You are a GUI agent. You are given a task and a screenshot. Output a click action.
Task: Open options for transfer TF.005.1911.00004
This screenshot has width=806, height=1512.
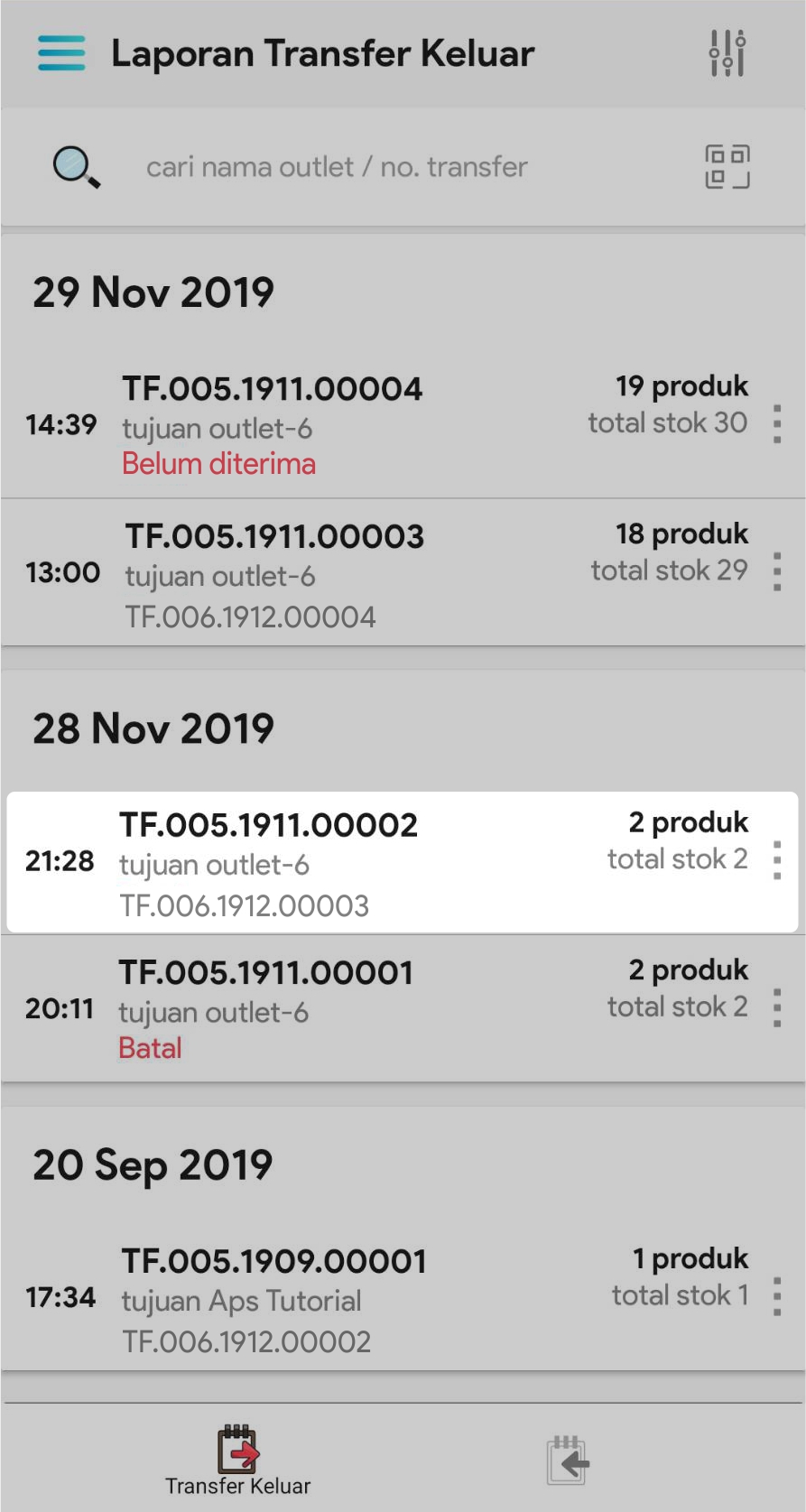pos(777,424)
